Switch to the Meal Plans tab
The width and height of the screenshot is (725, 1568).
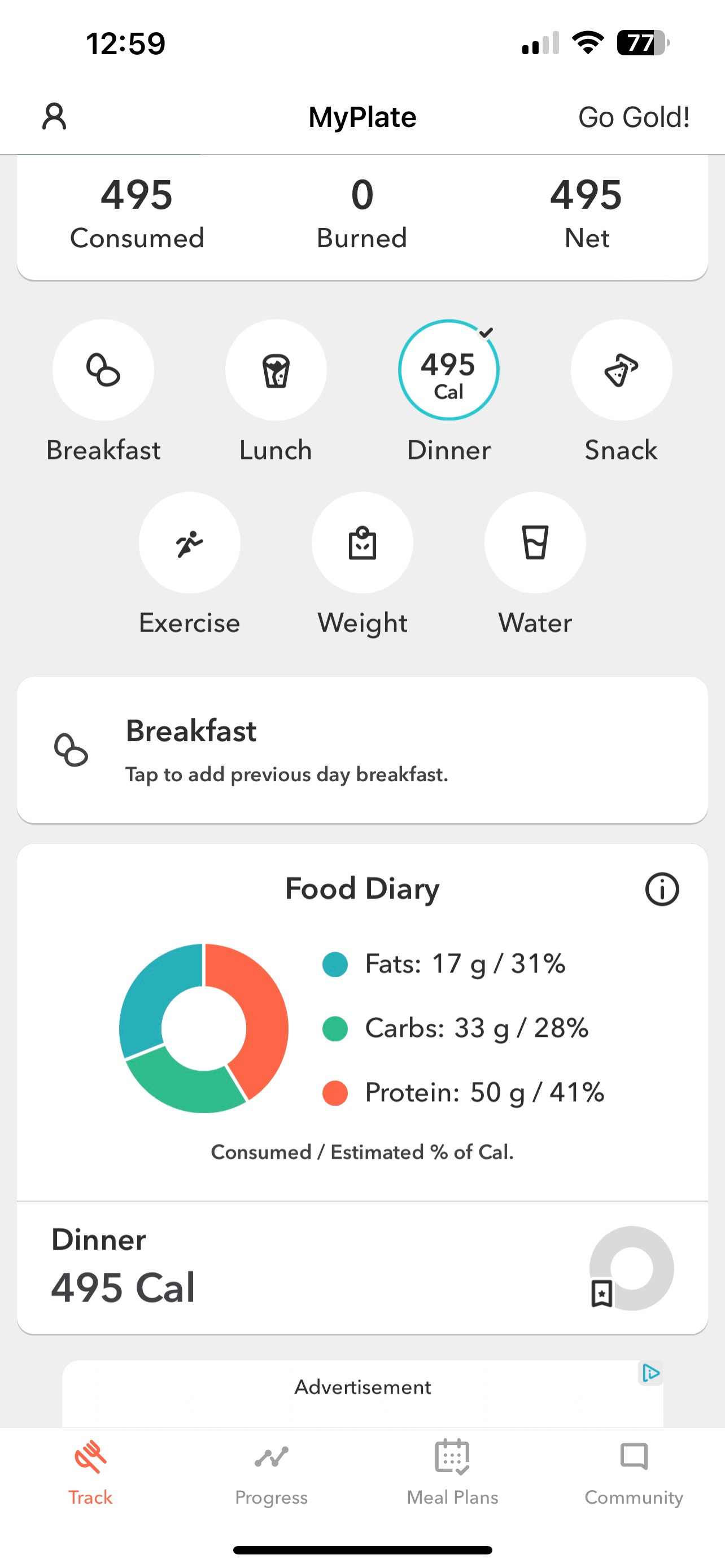pyautogui.click(x=452, y=1473)
